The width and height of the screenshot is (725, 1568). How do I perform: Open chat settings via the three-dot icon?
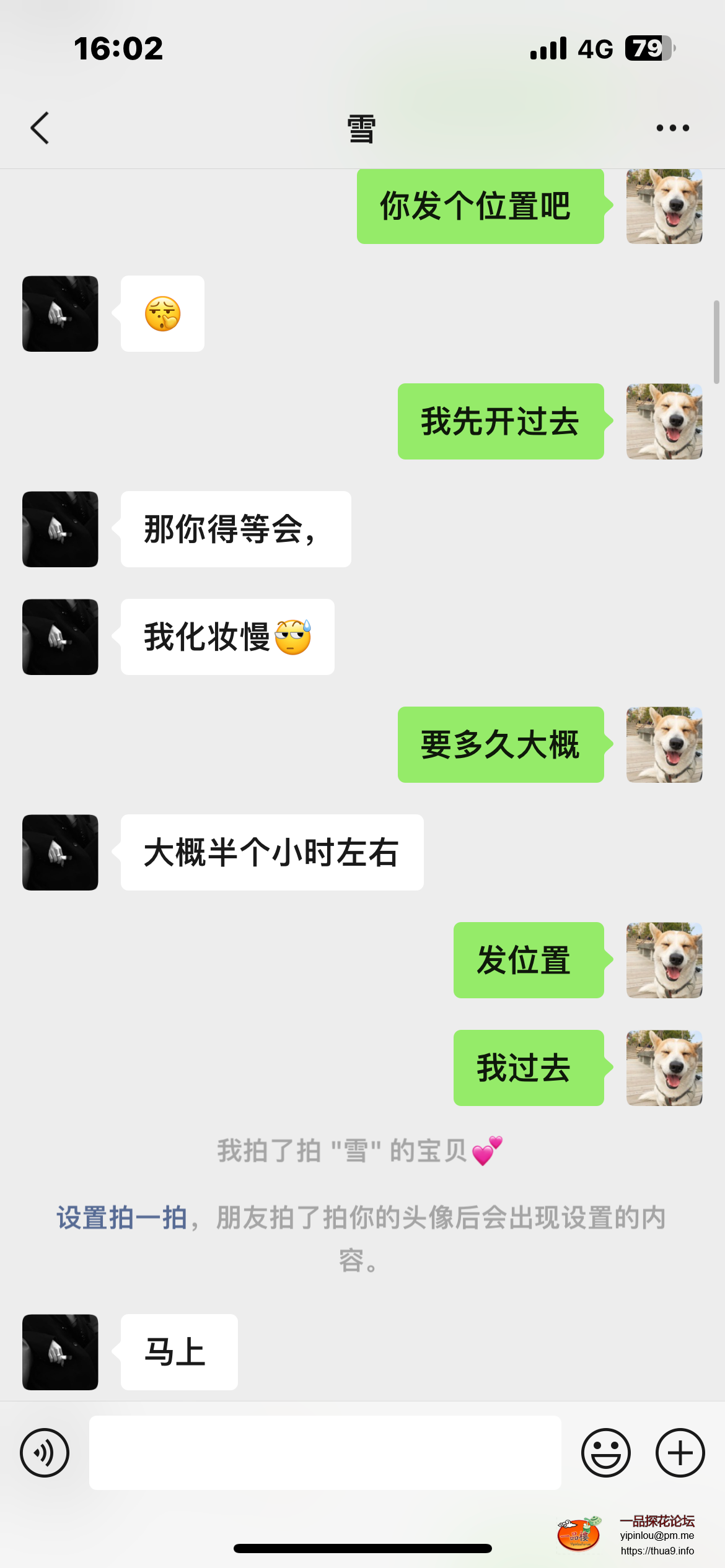(672, 127)
